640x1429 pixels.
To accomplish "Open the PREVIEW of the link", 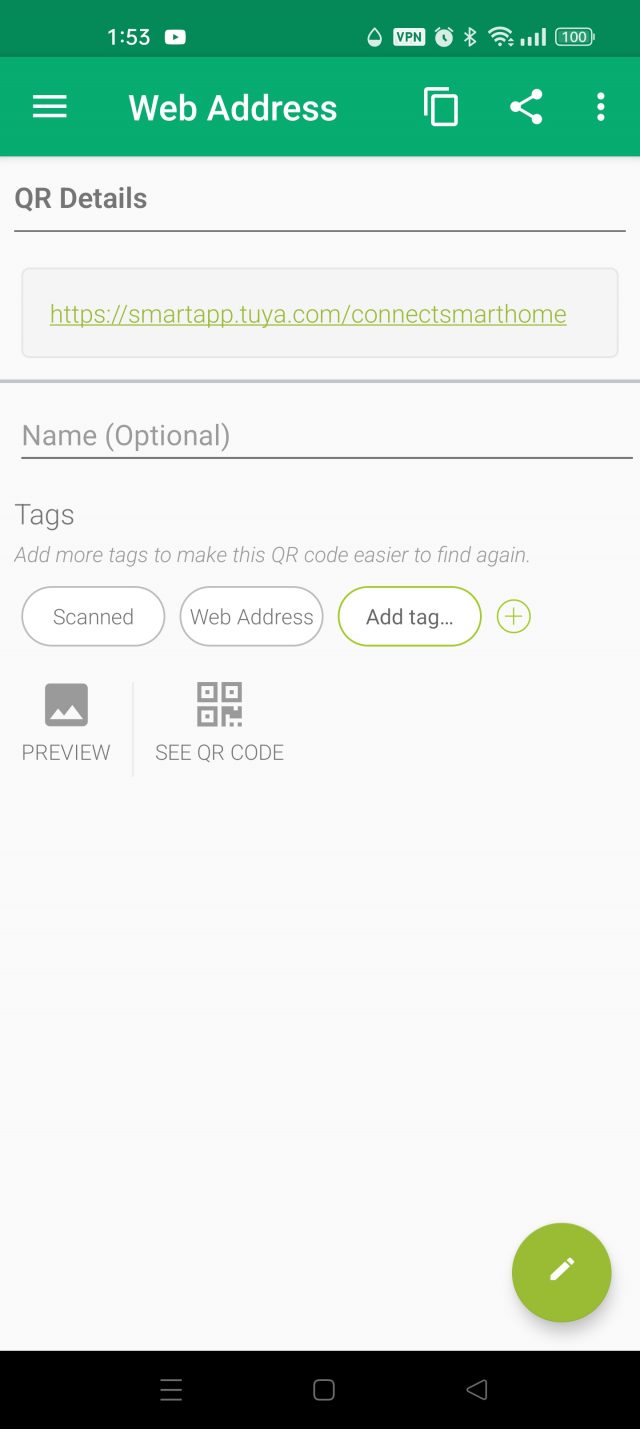I will tap(66, 724).
